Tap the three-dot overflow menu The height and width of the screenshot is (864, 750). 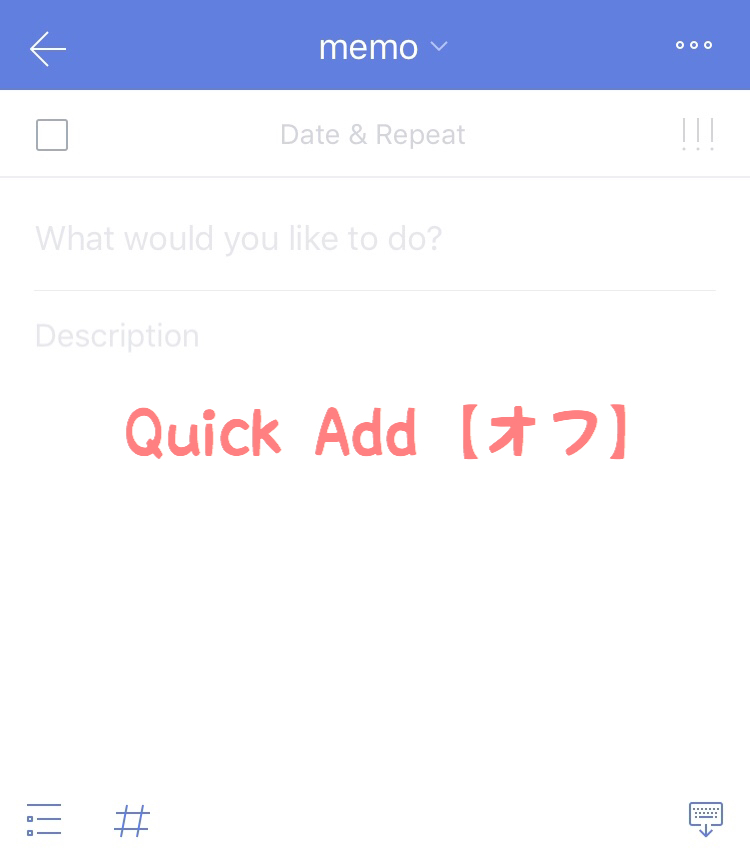pos(694,45)
